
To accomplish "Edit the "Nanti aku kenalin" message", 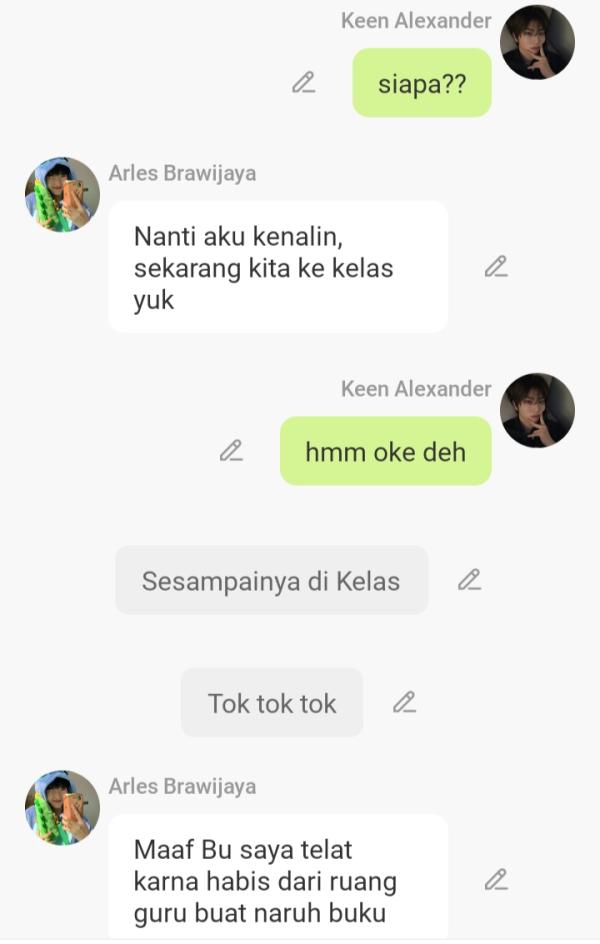I will (x=496, y=266).
